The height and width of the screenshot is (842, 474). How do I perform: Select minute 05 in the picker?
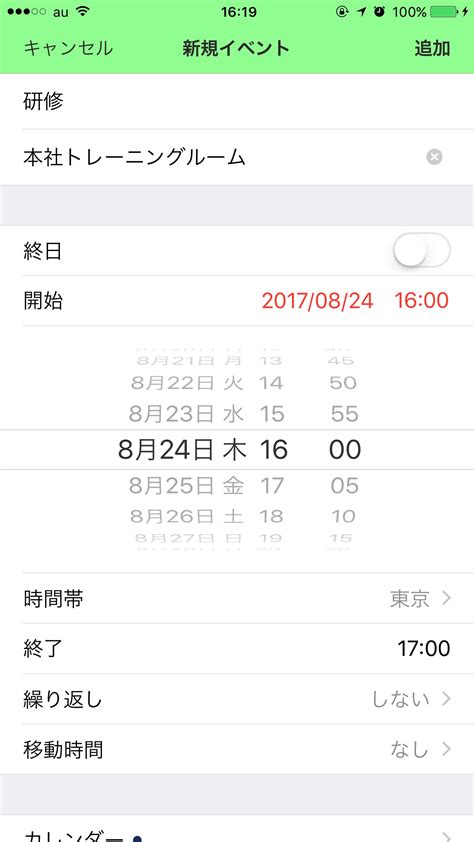[x=344, y=486]
